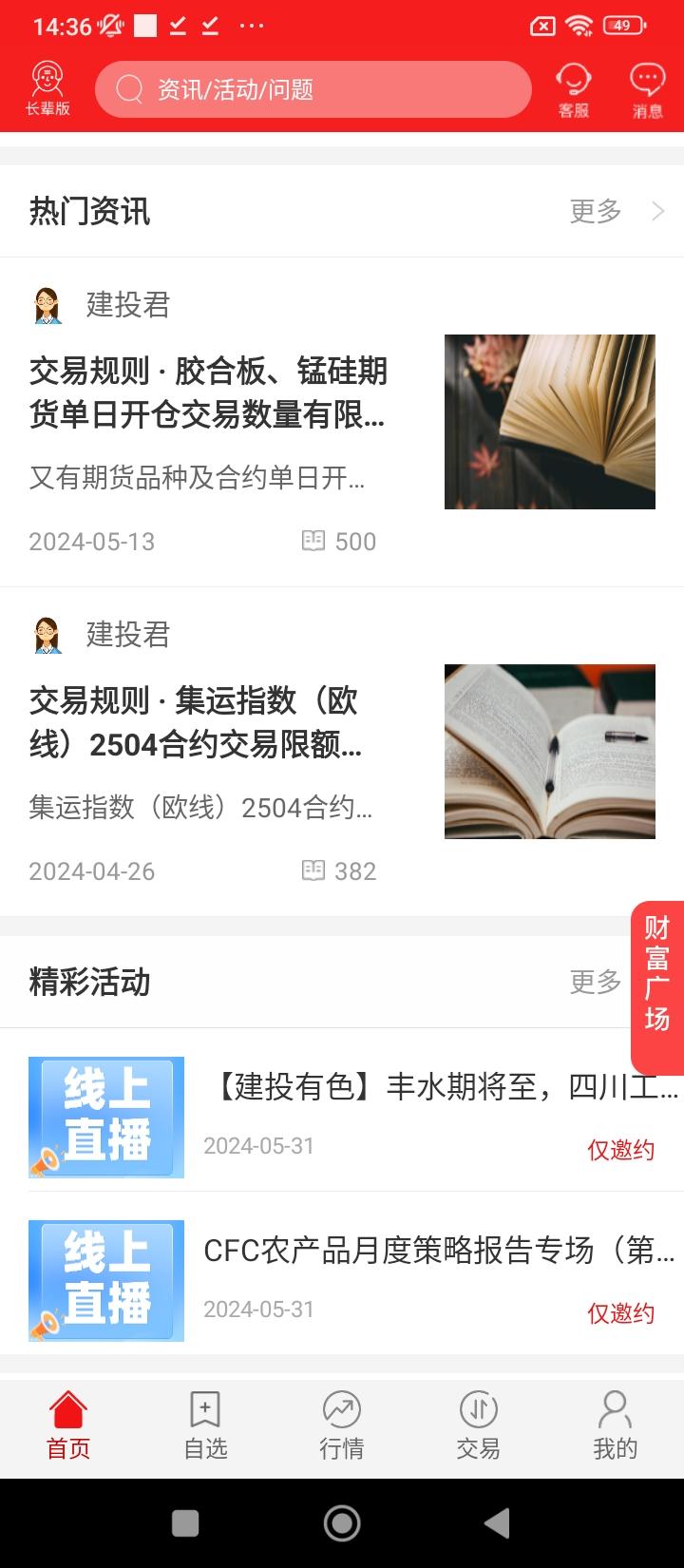Expand 热门资讯 via the 更多 chevron

[x=659, y=211]
